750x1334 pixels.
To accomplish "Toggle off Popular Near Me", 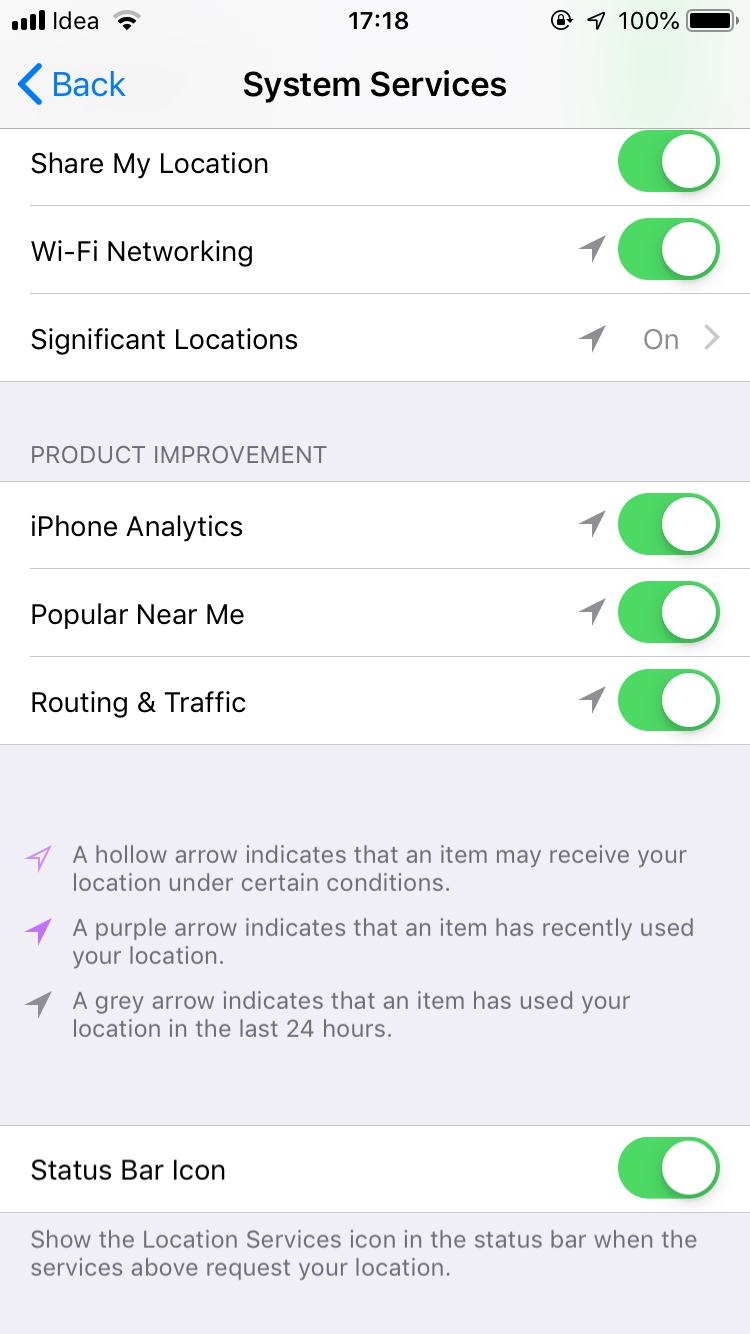I will tap(668, 613).
